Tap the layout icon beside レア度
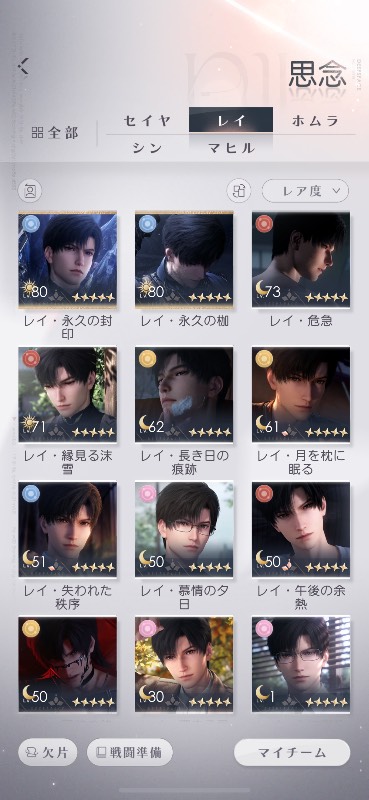The image size is (369, 800). [239, 191]
